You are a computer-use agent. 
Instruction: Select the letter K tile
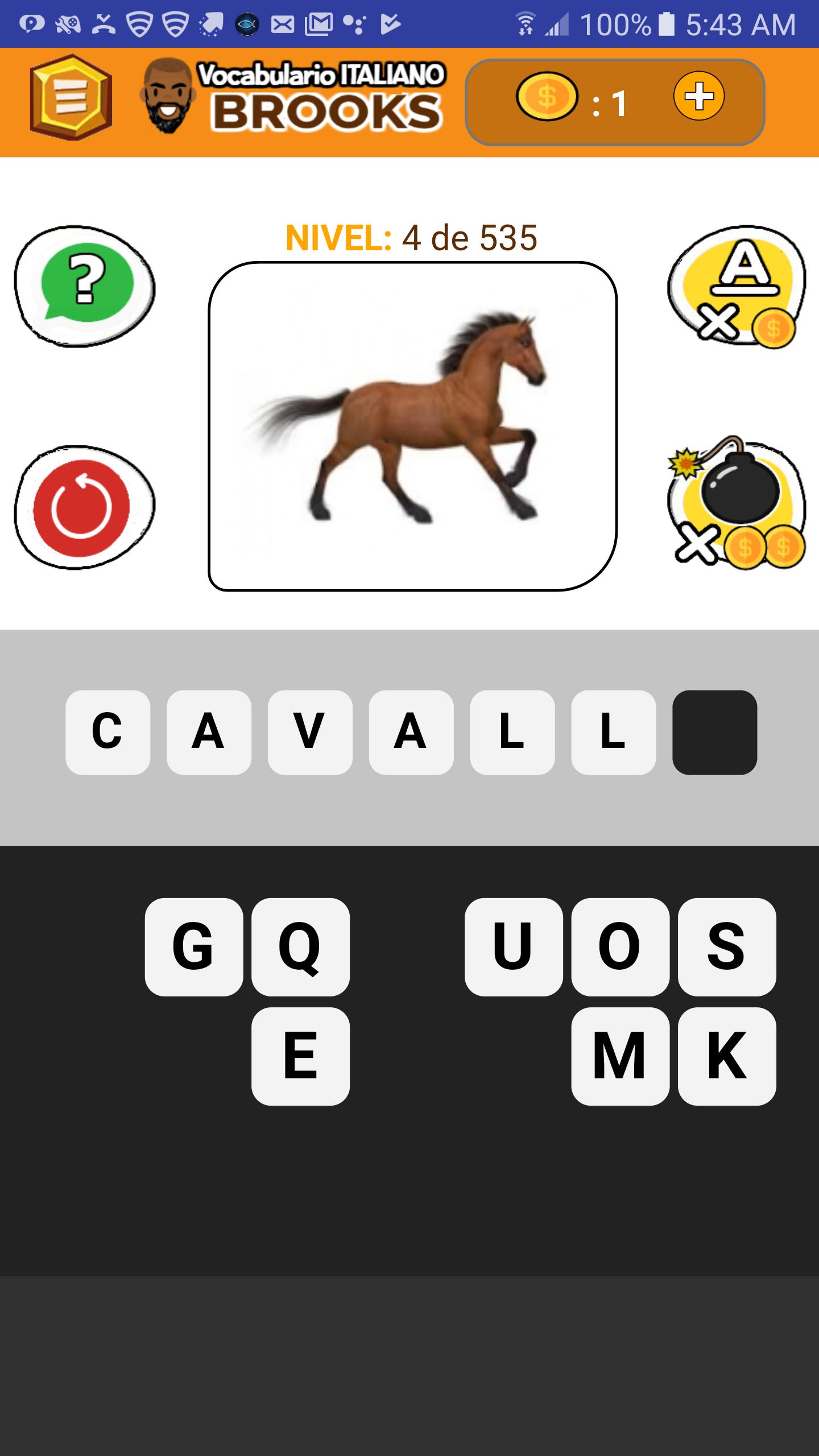(x=726, y=1056)
